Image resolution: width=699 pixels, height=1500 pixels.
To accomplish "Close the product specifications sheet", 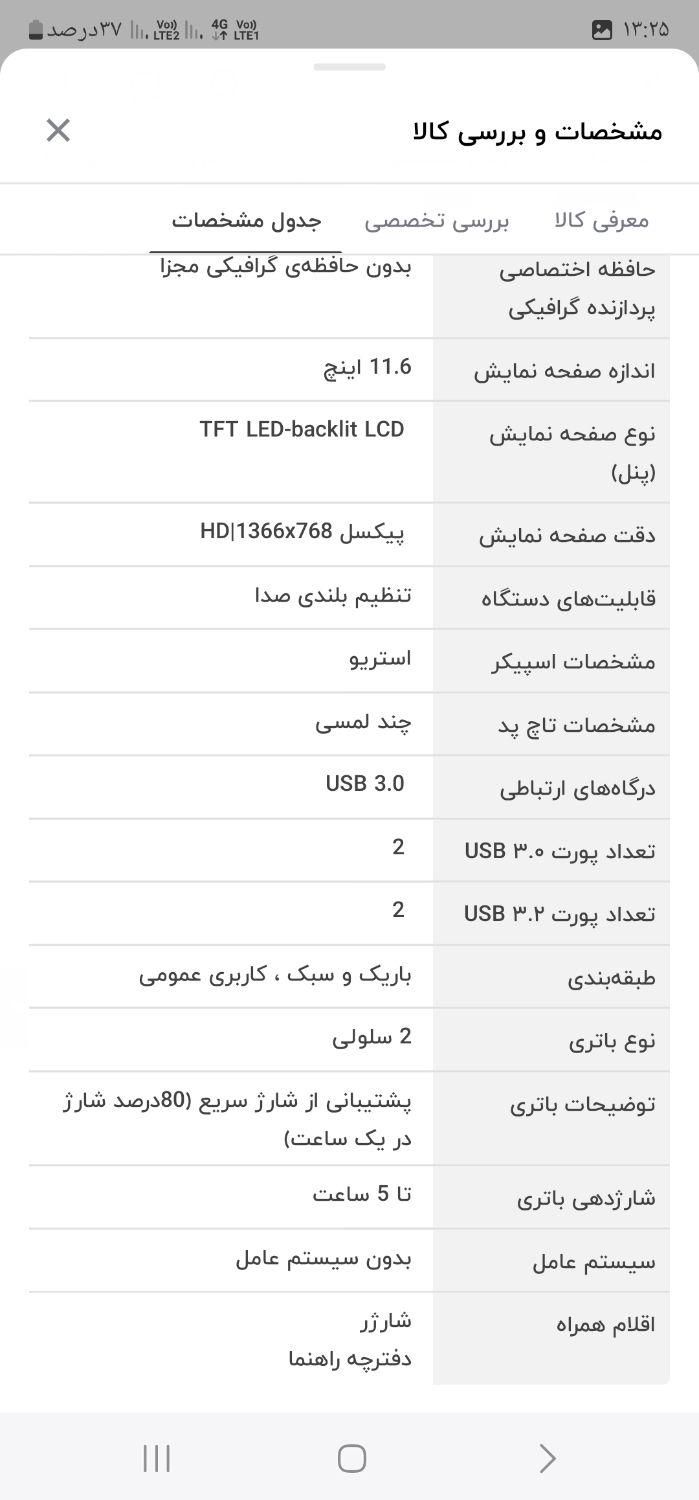I will pos(58,130).
